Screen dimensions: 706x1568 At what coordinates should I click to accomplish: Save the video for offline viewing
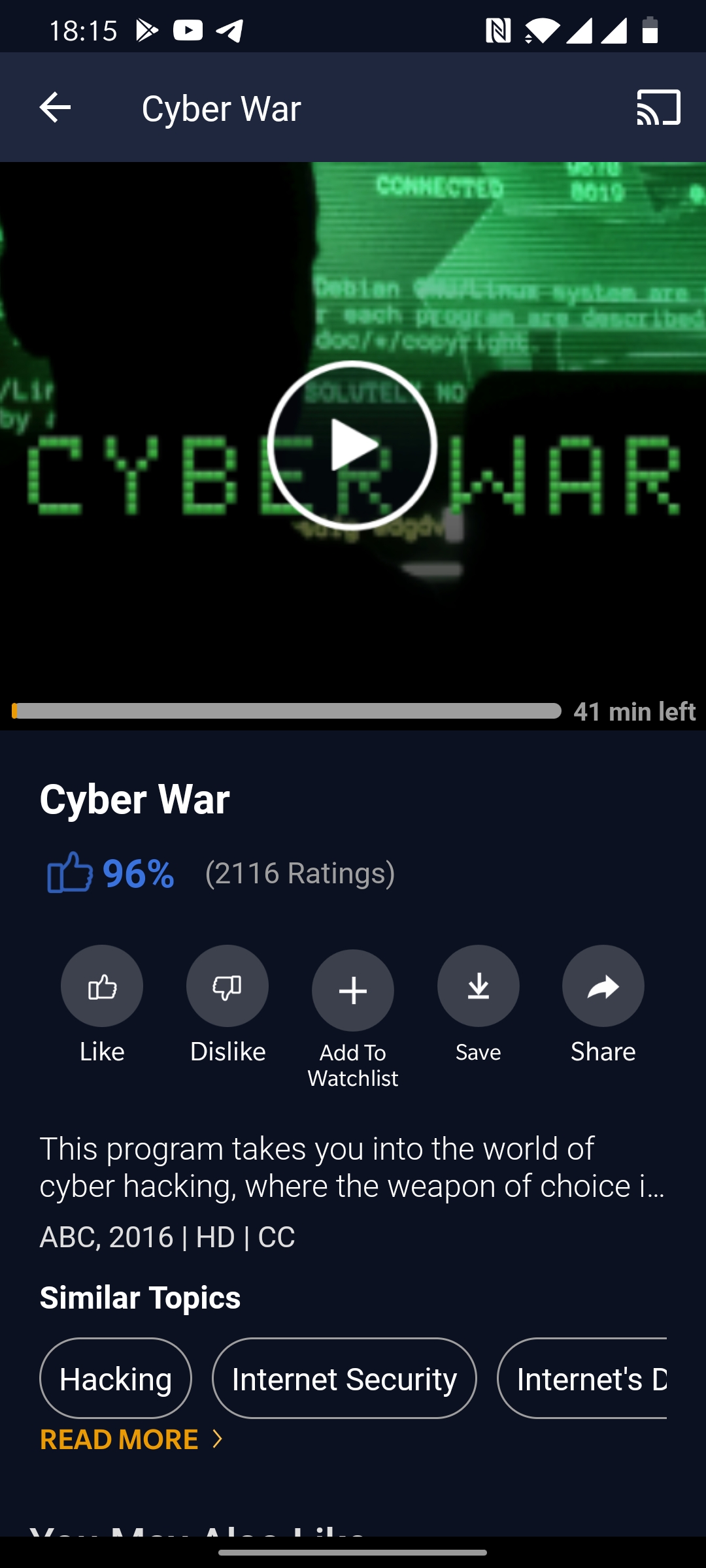479,986
